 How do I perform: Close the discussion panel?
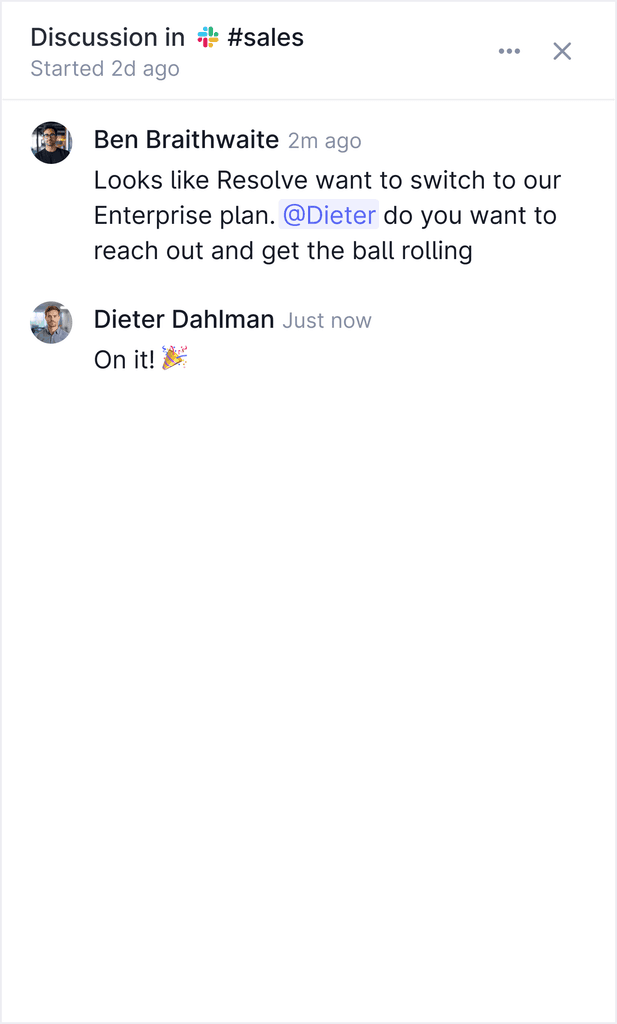point(562,52)
